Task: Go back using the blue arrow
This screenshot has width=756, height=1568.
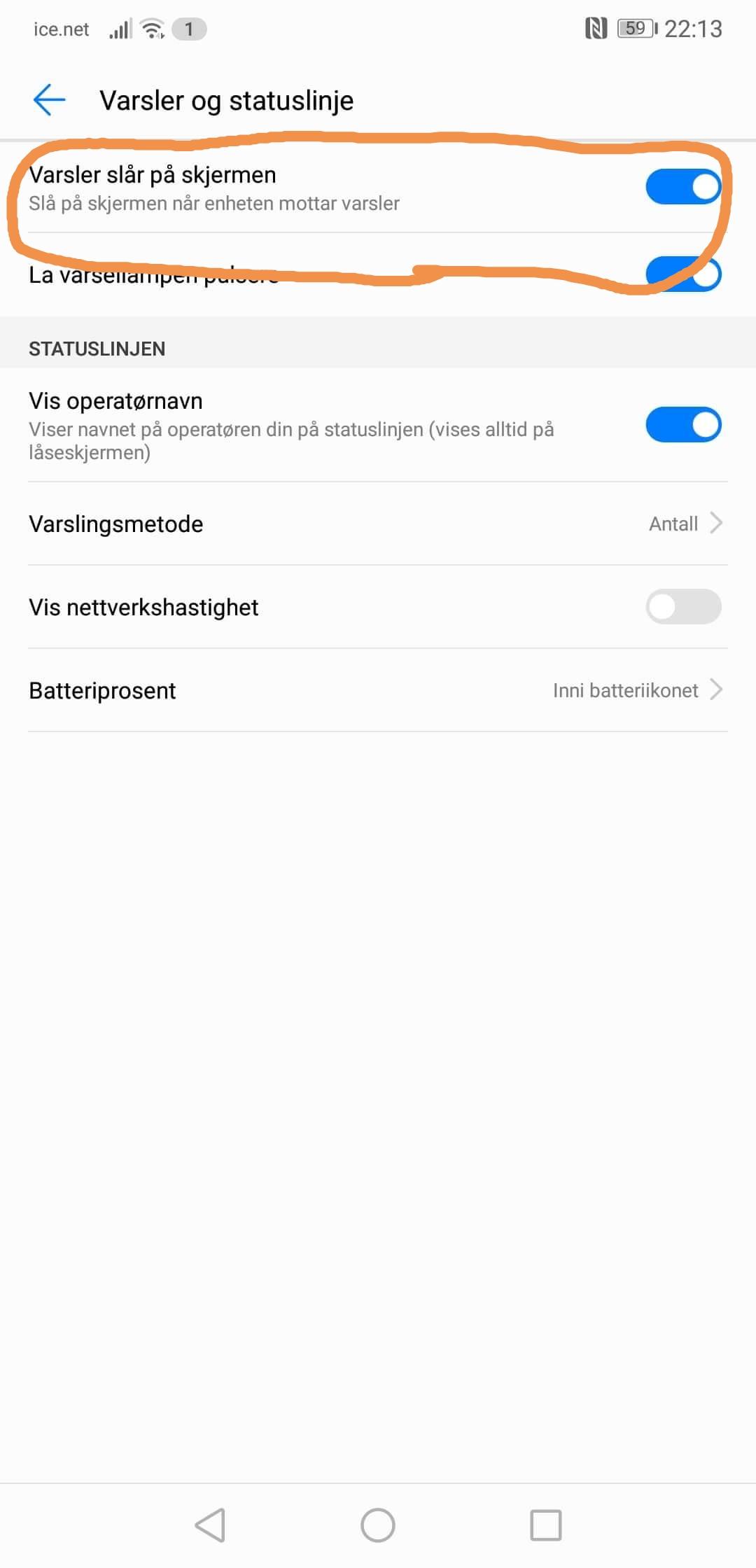Action: [x=49, y=99]
